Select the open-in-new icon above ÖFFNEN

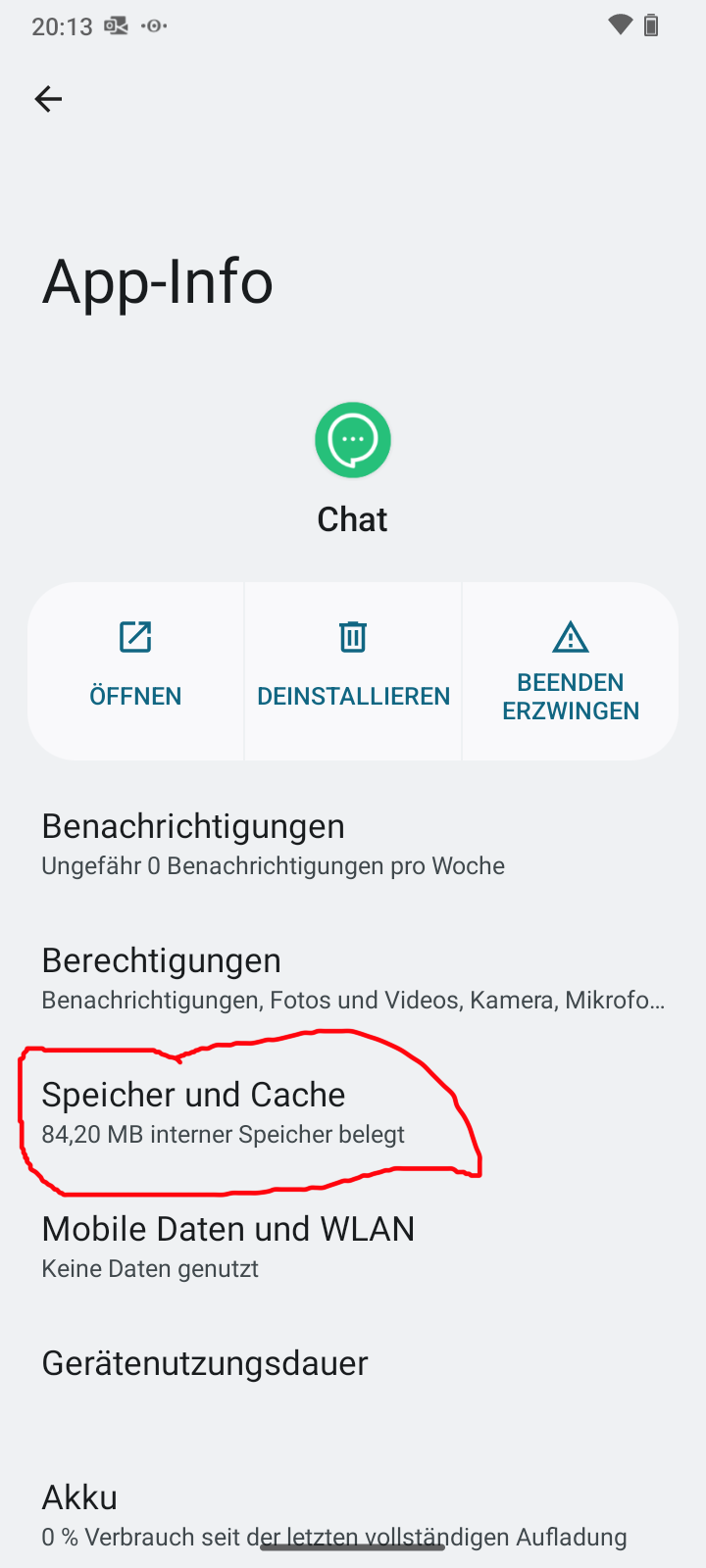coord(135,636)
